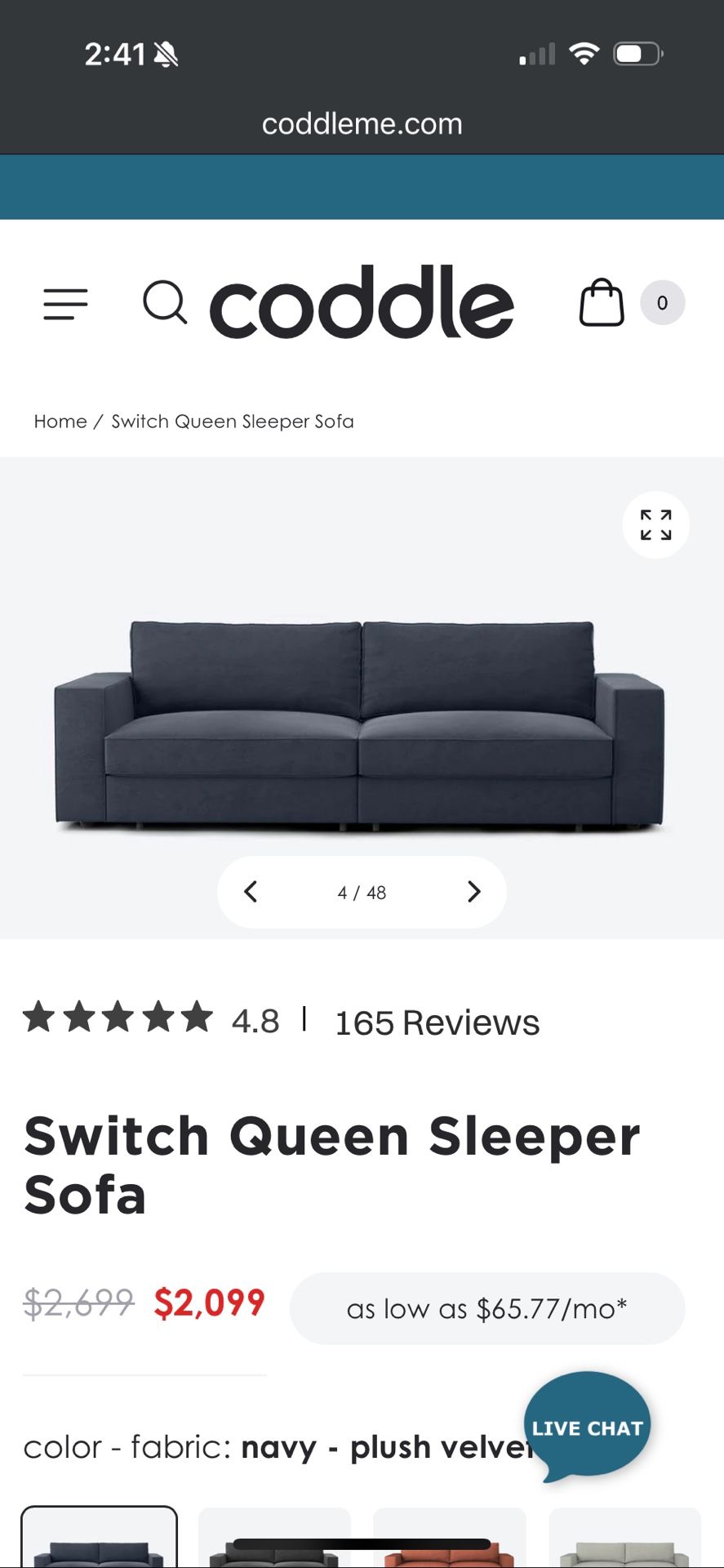
Task: Open the 165 Reviews link
Action: point(436,1021)
